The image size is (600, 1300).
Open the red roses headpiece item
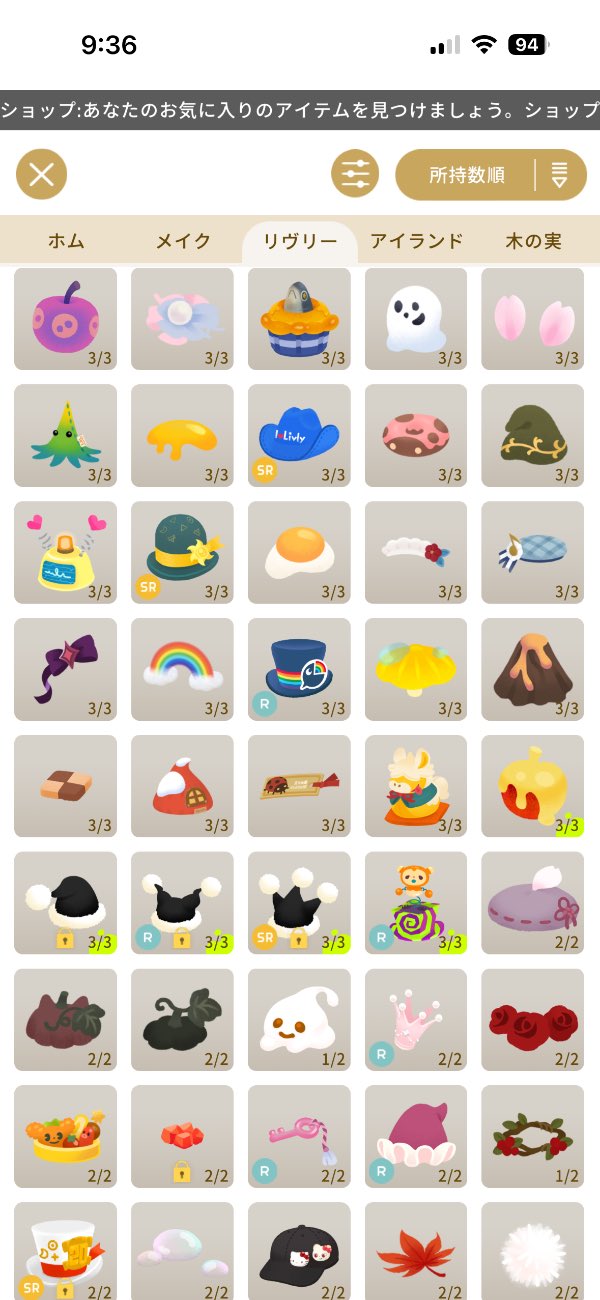click(532, 1019)
